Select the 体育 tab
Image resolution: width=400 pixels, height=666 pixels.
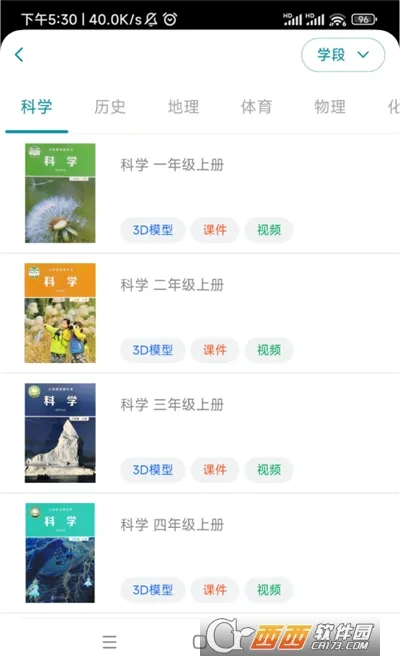[256, 107]
